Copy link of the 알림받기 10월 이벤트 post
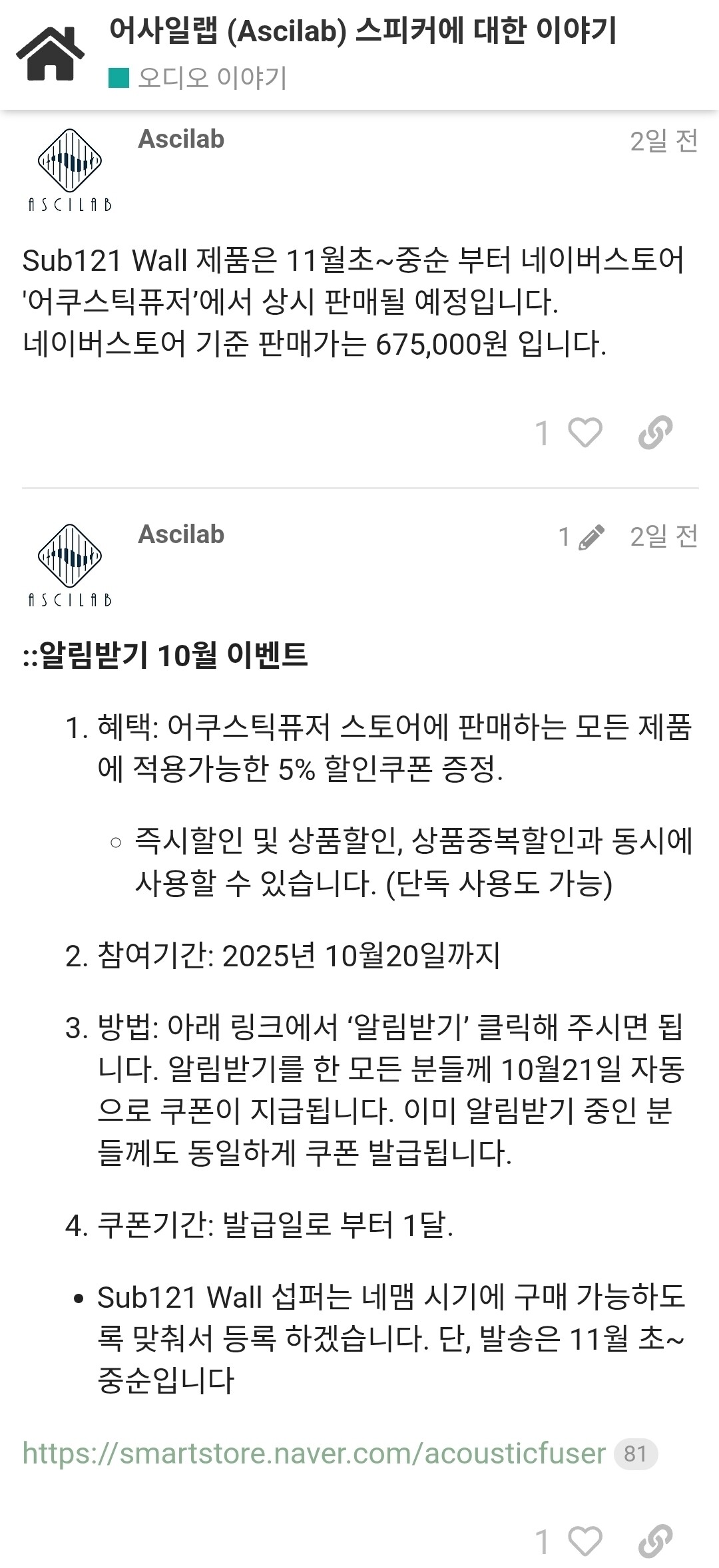 click(656, 1541)
